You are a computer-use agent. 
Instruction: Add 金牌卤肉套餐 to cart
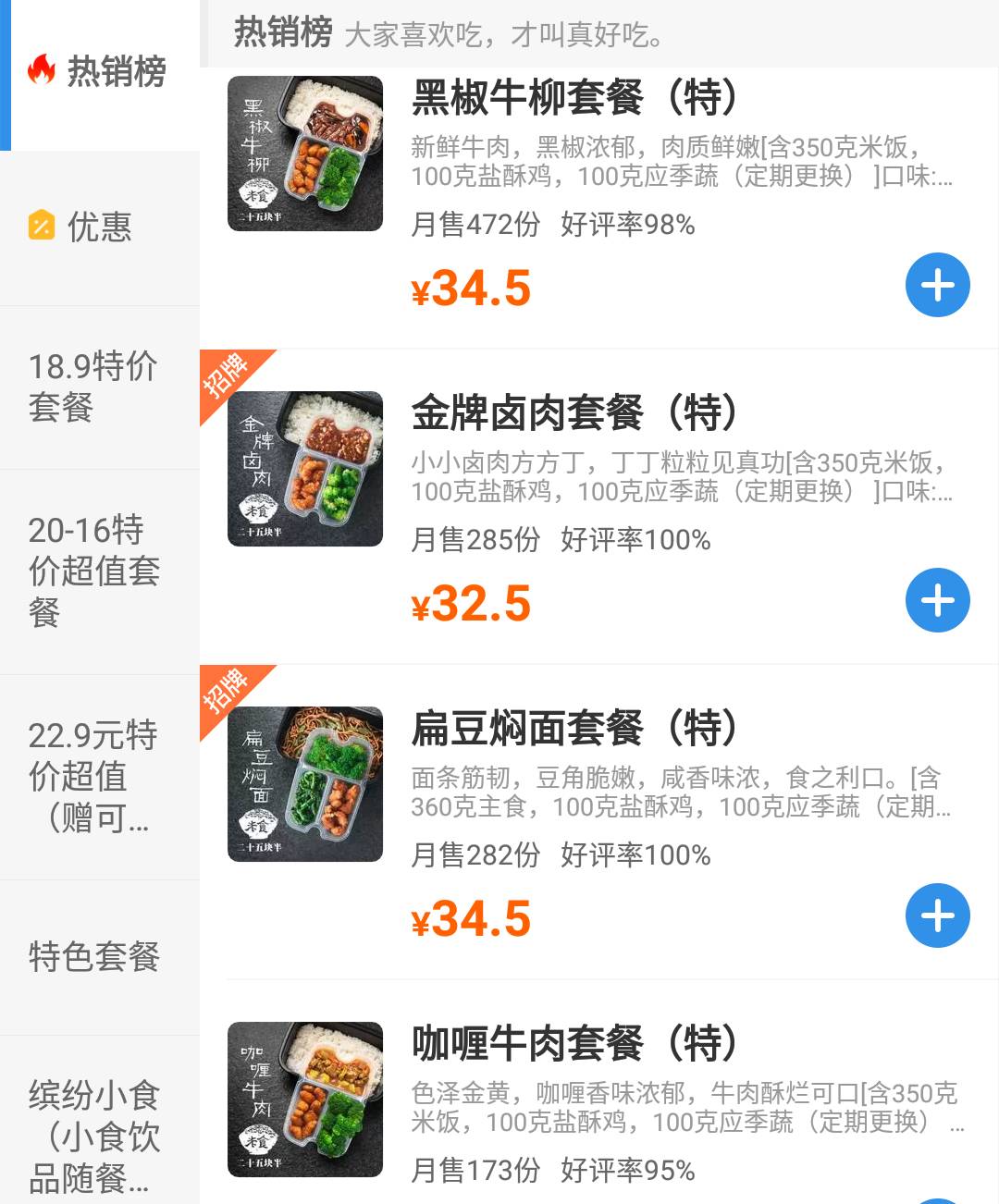937,600
